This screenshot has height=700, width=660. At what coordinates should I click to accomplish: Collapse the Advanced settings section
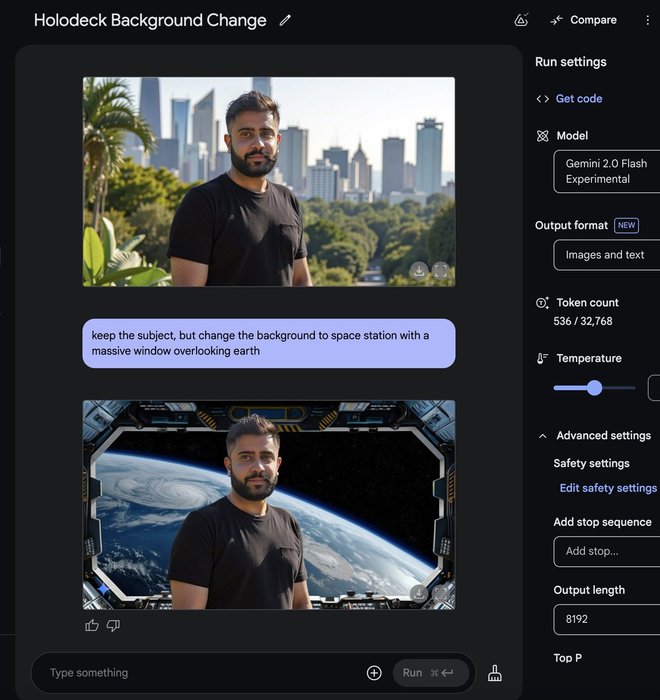543,436
